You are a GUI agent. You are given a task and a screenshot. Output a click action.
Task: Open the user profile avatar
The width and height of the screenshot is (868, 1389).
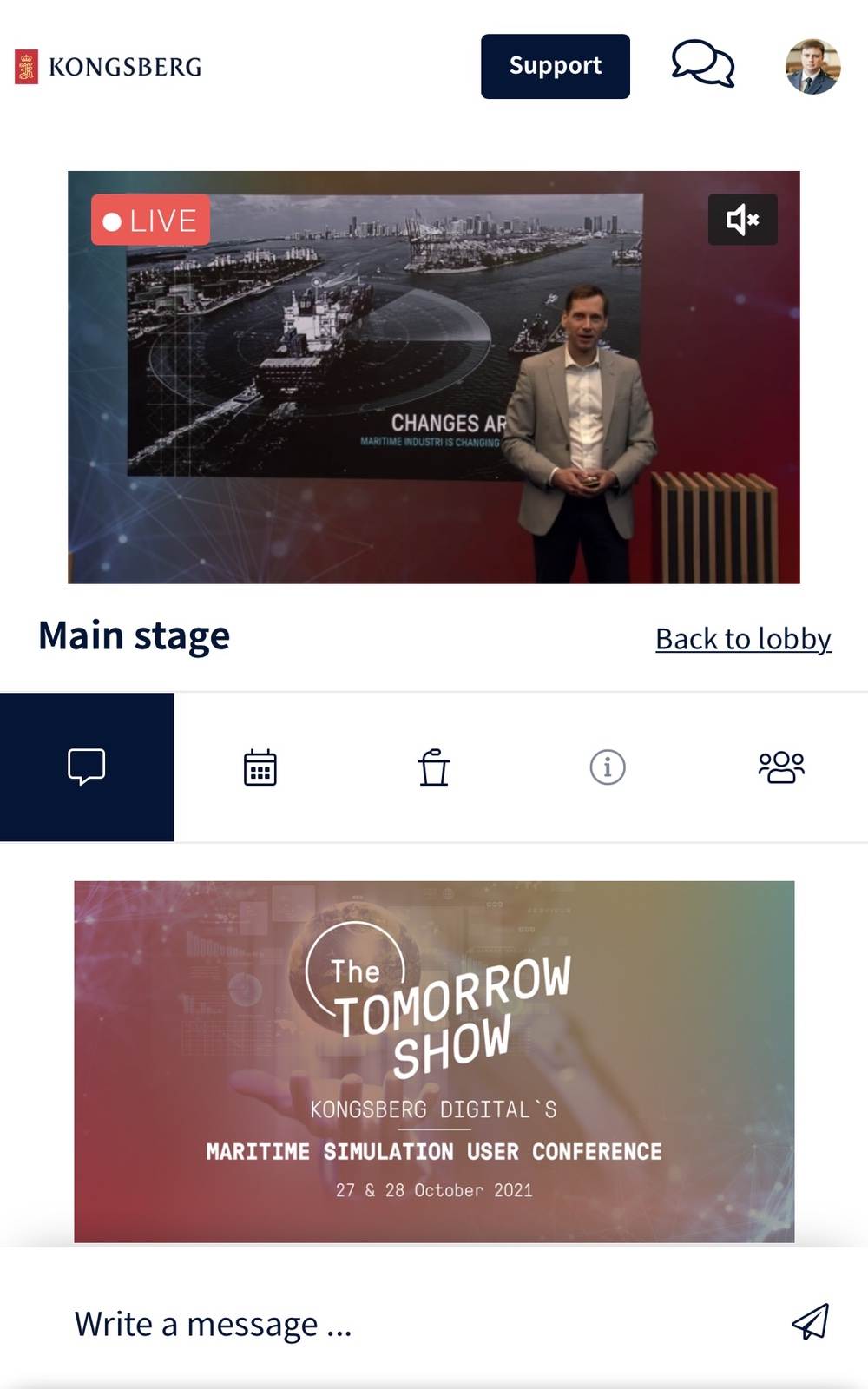(812, 66)
